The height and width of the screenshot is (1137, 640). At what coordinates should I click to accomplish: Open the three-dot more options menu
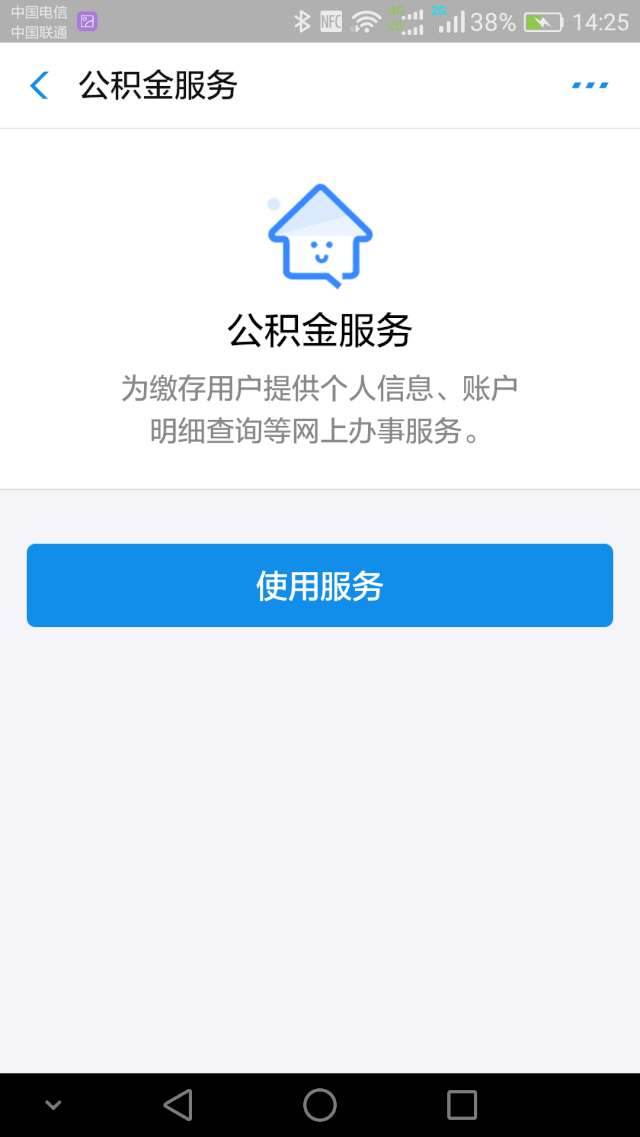click(x=590, y=86)
